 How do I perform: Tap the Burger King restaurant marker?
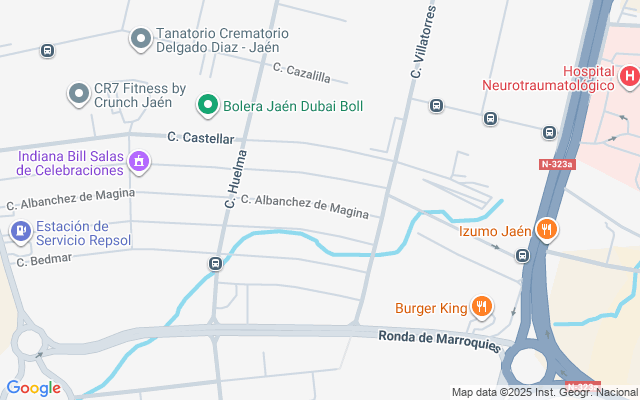coord(481,306)
